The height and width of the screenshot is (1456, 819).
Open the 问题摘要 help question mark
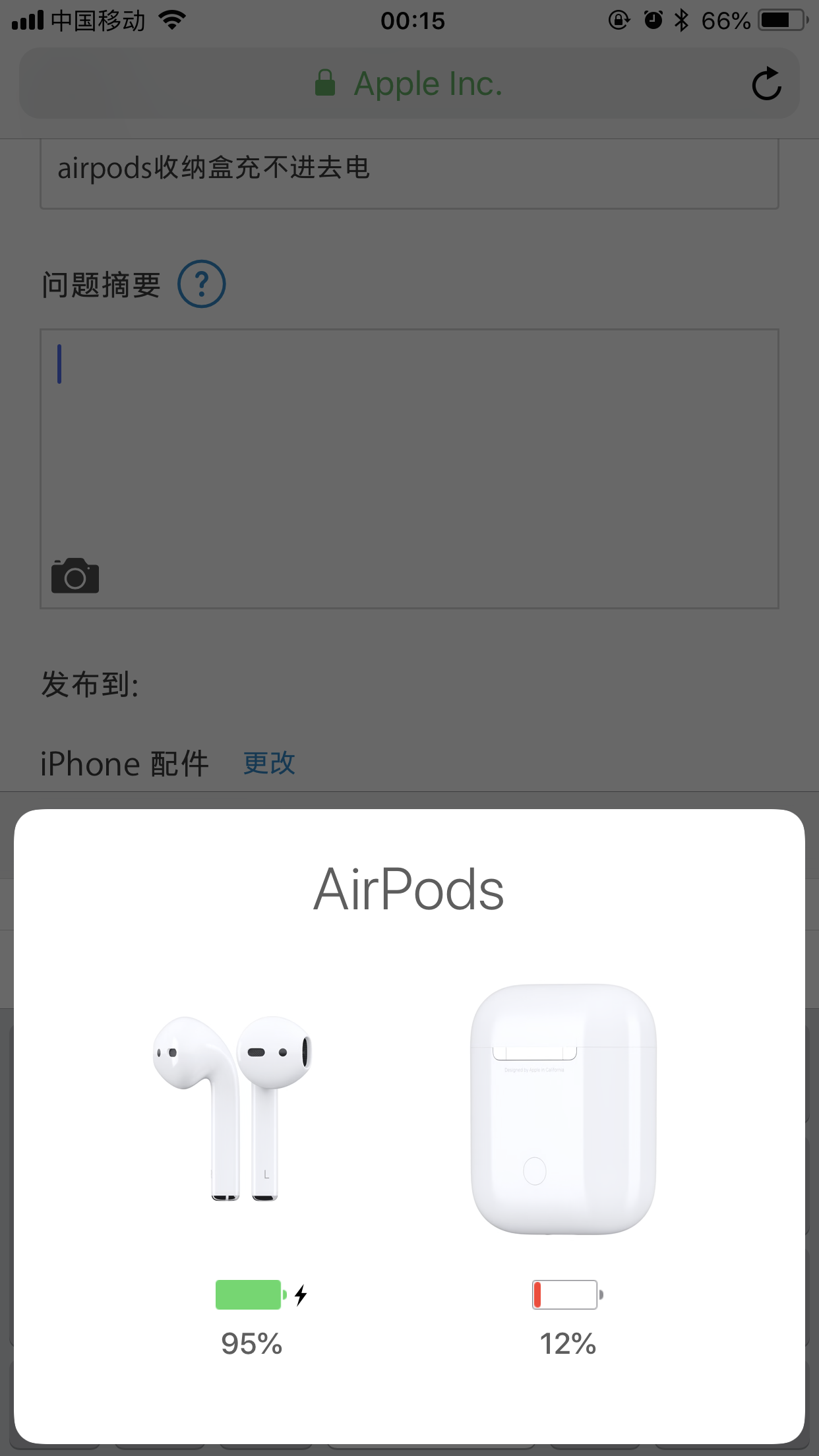[x=202, y=284]
